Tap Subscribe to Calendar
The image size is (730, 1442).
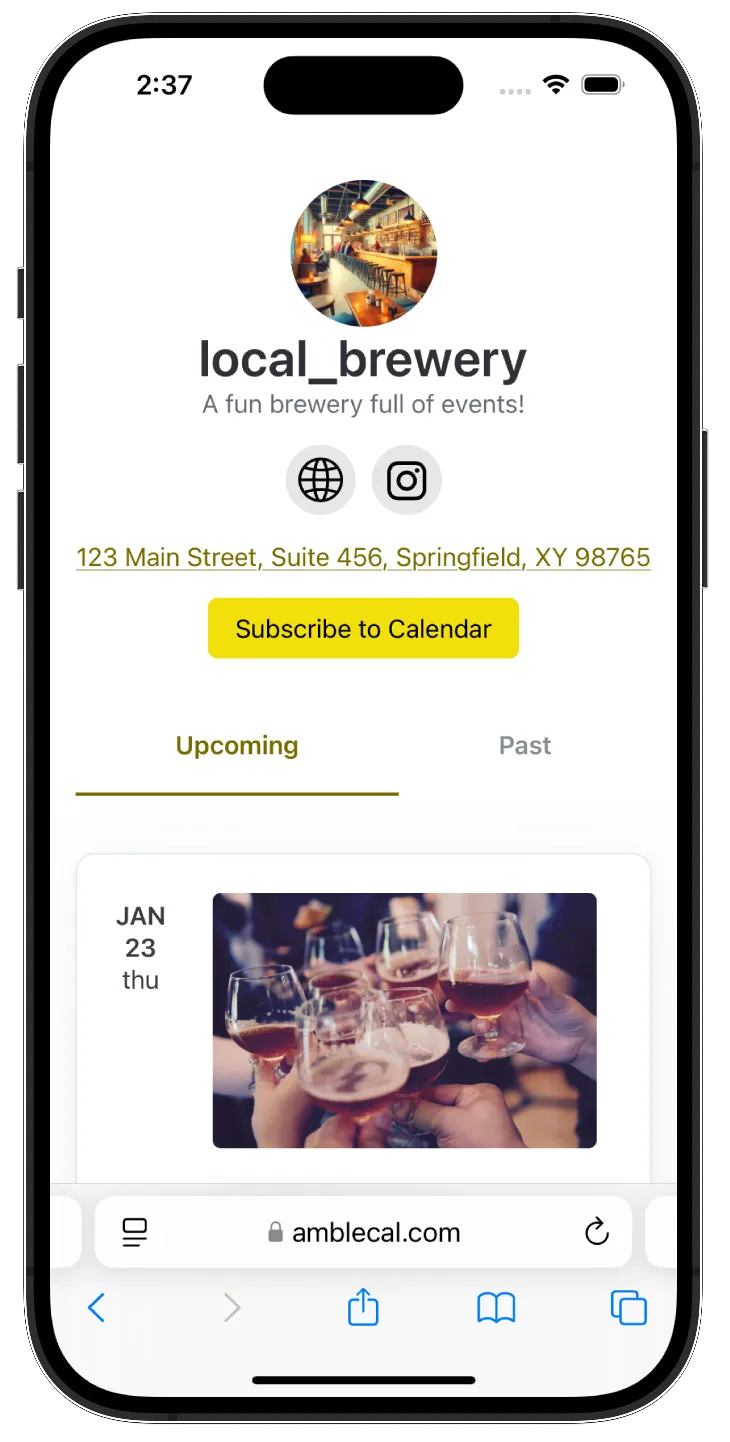(x=363, y=629)
